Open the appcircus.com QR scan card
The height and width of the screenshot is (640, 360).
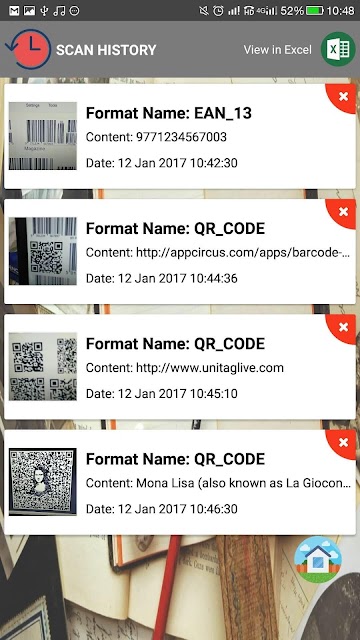pos(180,251)
